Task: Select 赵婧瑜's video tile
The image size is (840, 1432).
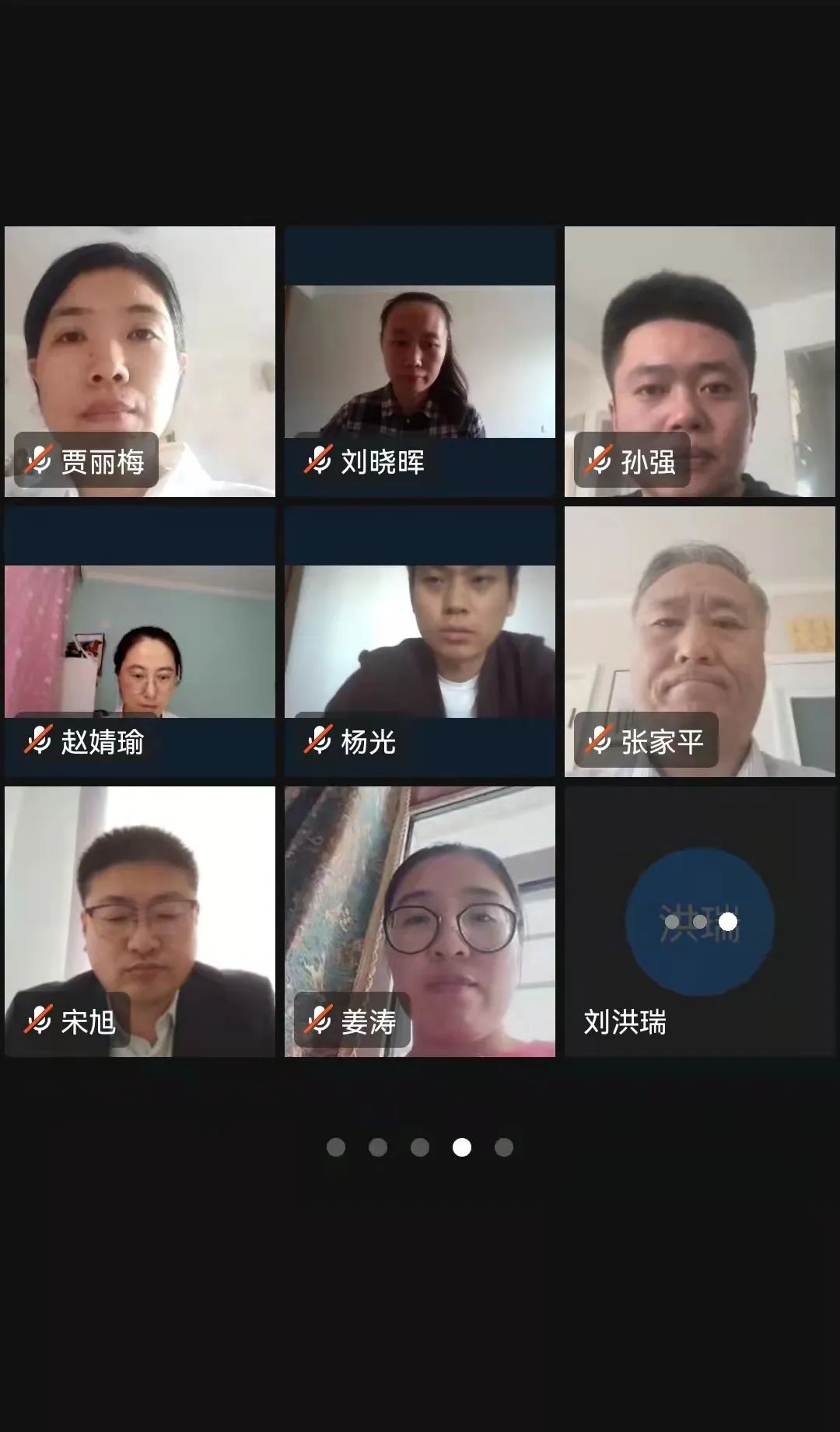Action: (x=140, y=641)
